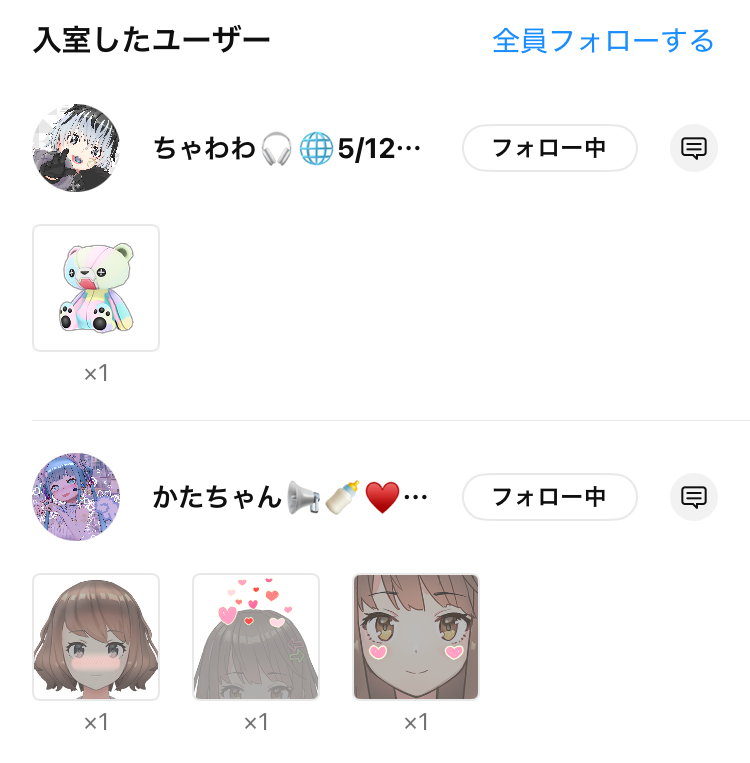Tap 全員フォローする to follow everyone
Screen dimensions: 750x763
603,41
